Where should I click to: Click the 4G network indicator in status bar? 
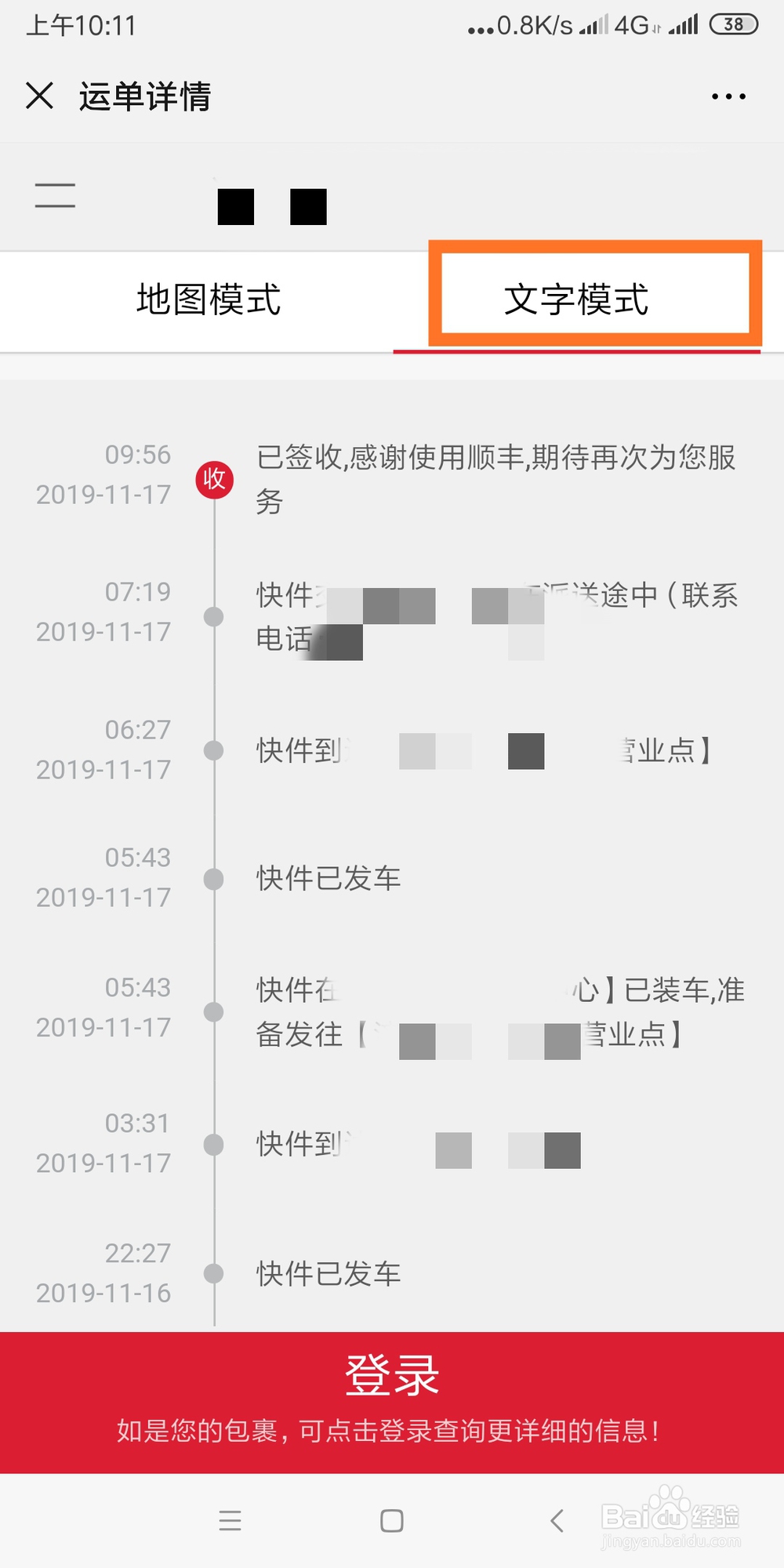click(x=632, y=24)
